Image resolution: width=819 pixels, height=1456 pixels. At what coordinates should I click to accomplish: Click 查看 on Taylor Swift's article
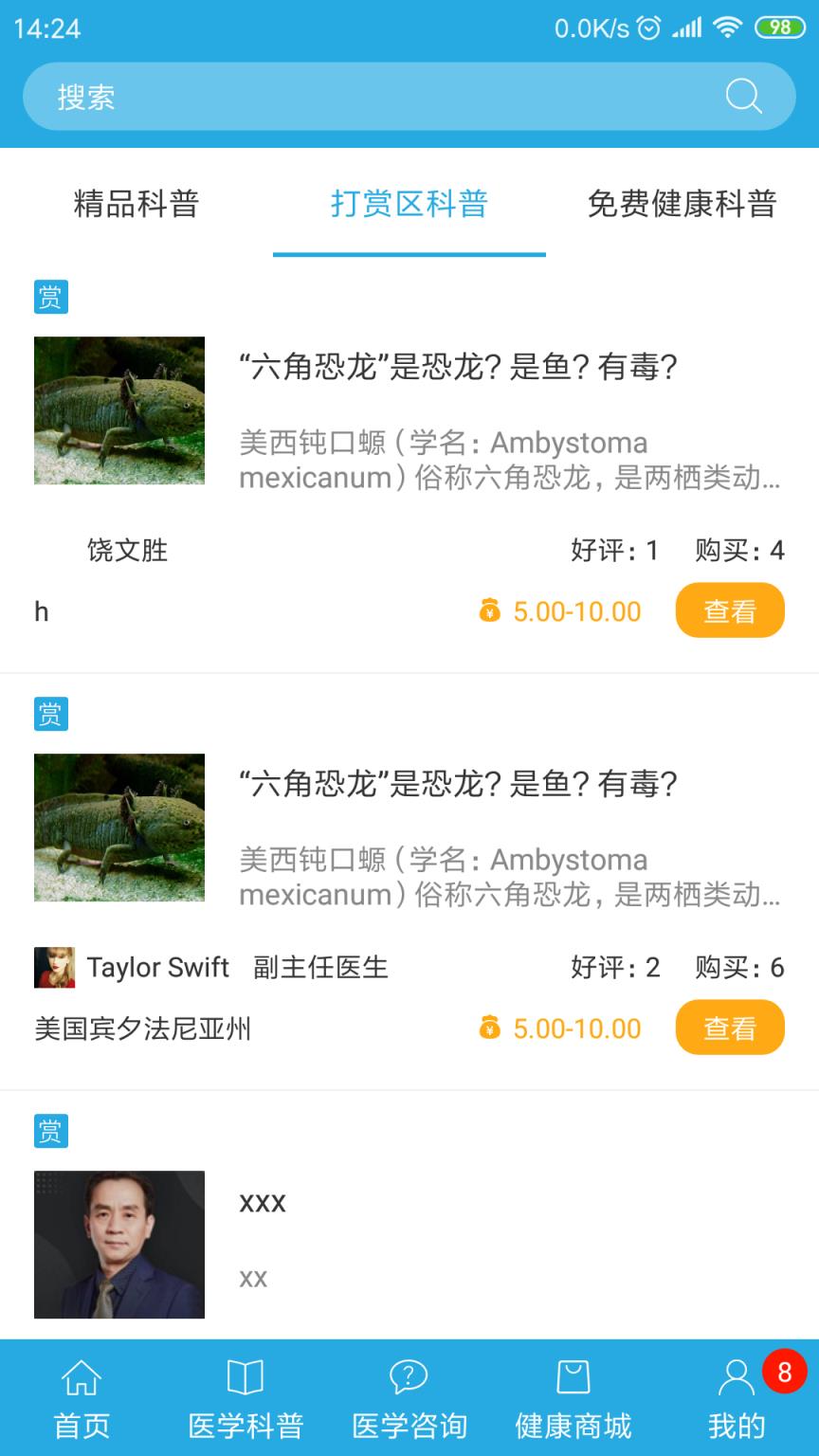[x=730, y=1027]
